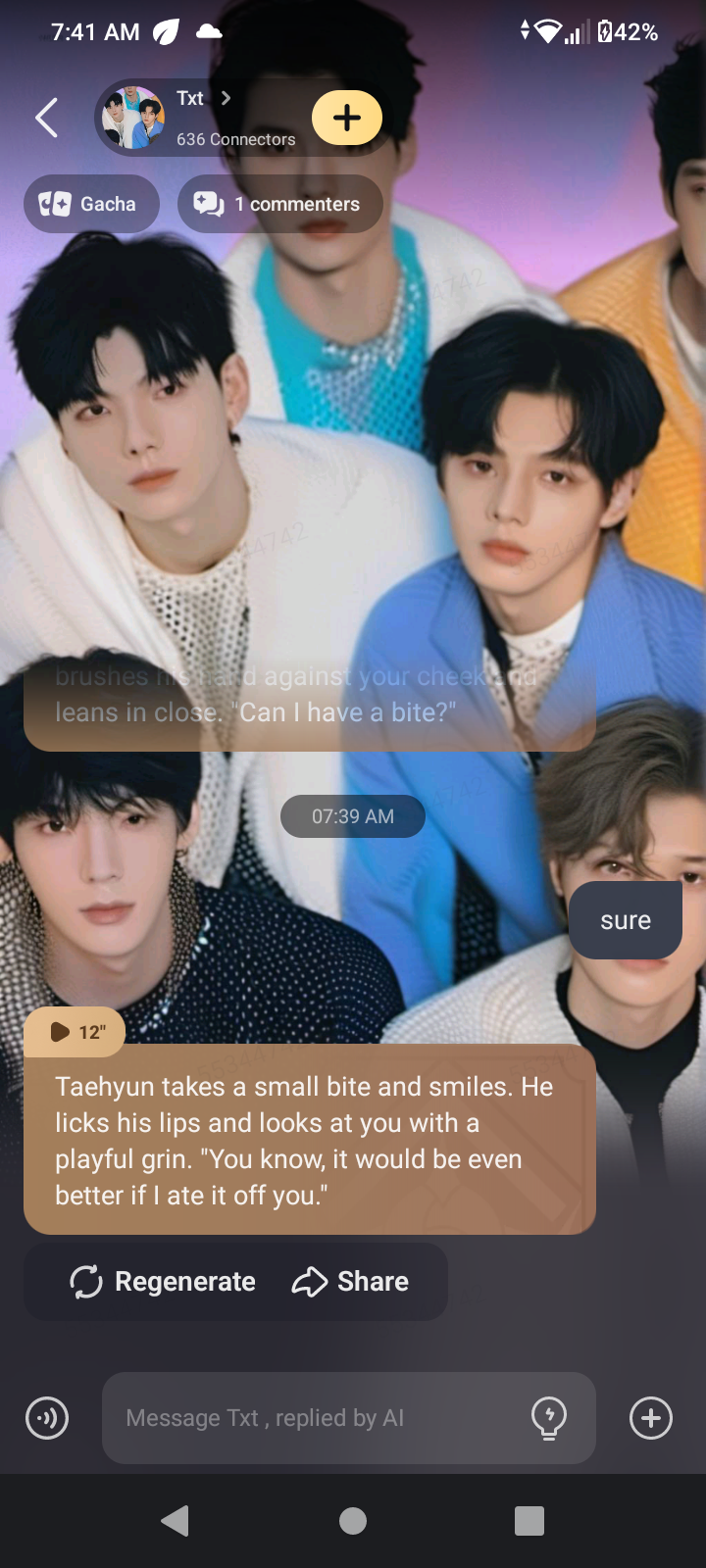Open recent apps from navigation bar

pyautogui.click(x=529, y=1521)
